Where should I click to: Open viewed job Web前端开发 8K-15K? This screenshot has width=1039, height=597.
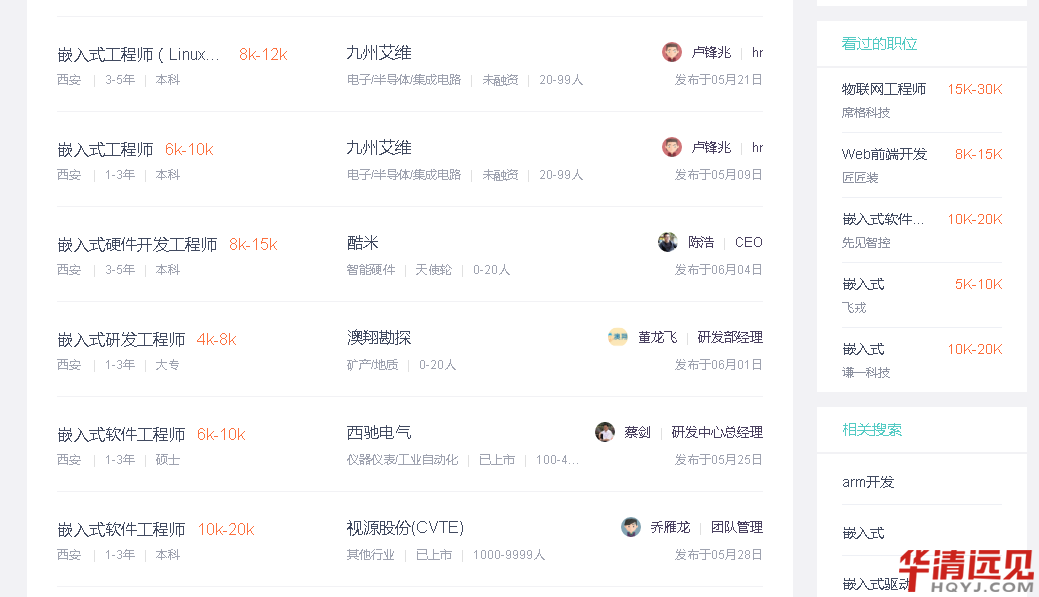(x=884, y=154)
